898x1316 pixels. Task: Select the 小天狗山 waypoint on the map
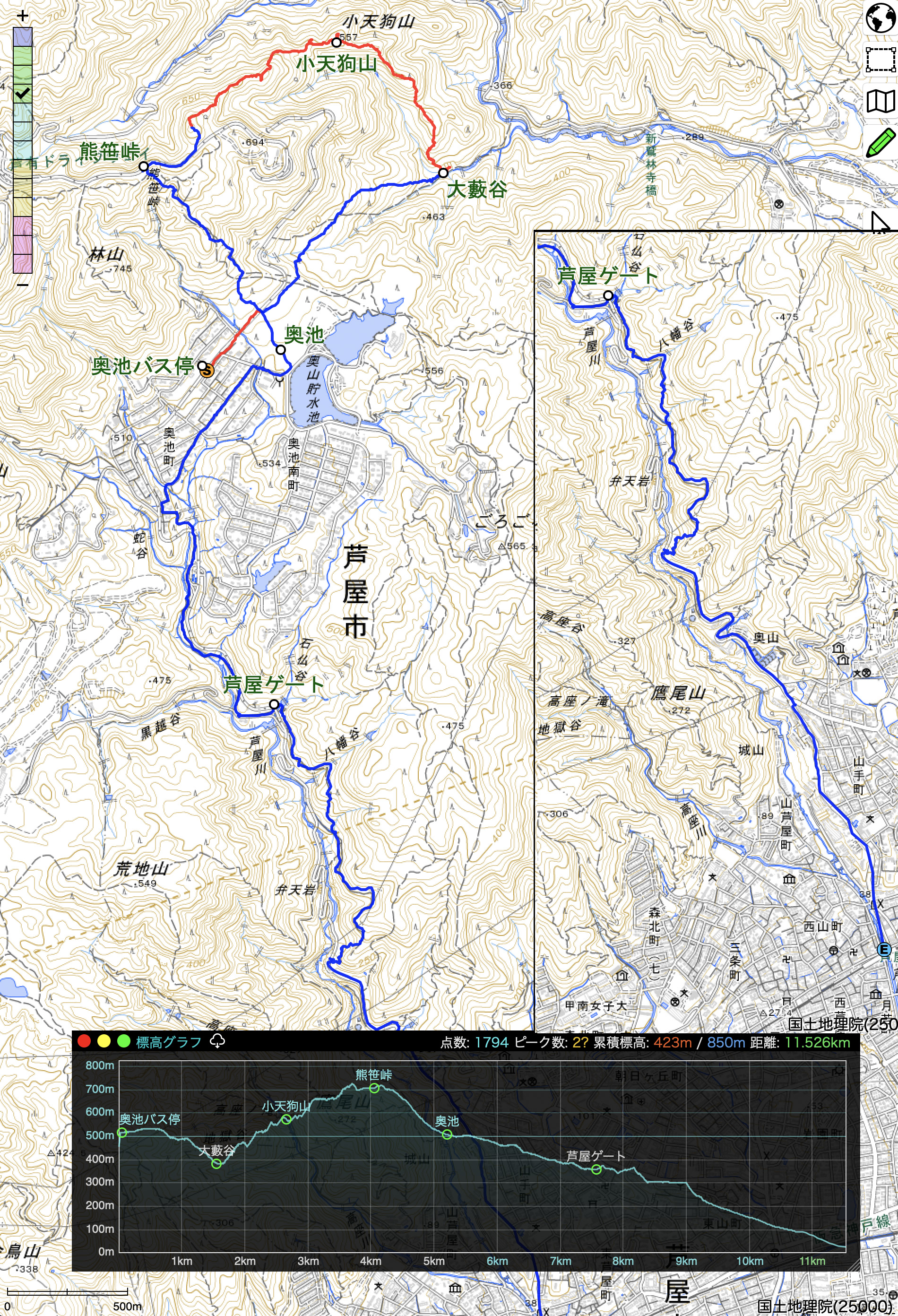[x=337, y=43]
